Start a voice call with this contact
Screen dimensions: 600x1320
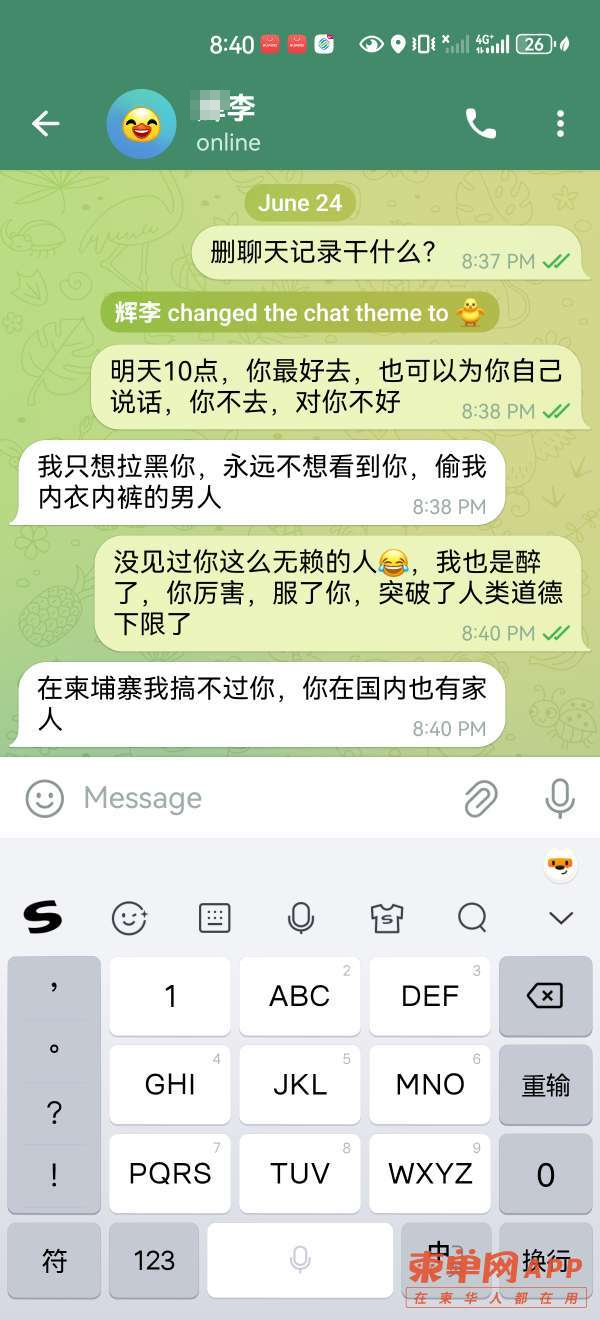pos(480,124)
